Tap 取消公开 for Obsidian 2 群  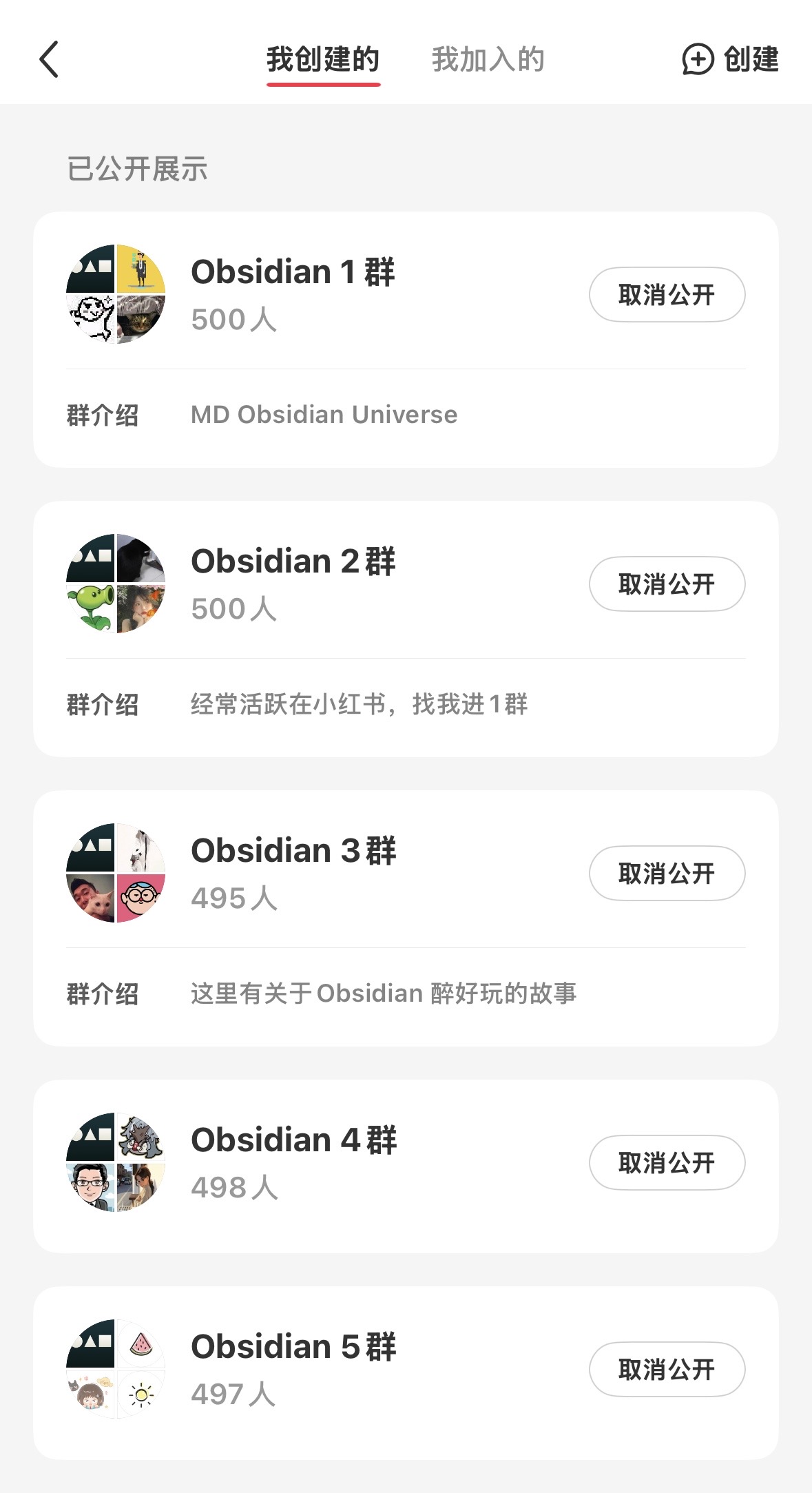point(666,584)
